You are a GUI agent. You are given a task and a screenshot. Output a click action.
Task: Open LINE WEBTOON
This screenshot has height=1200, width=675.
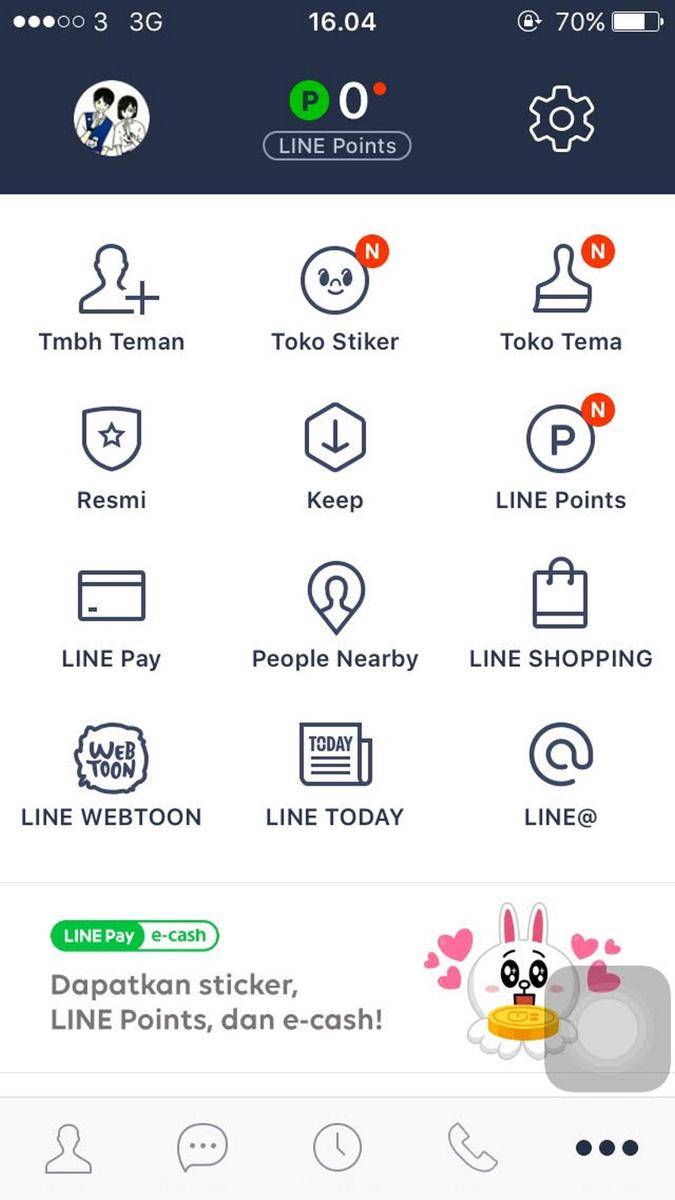point(112,775)
